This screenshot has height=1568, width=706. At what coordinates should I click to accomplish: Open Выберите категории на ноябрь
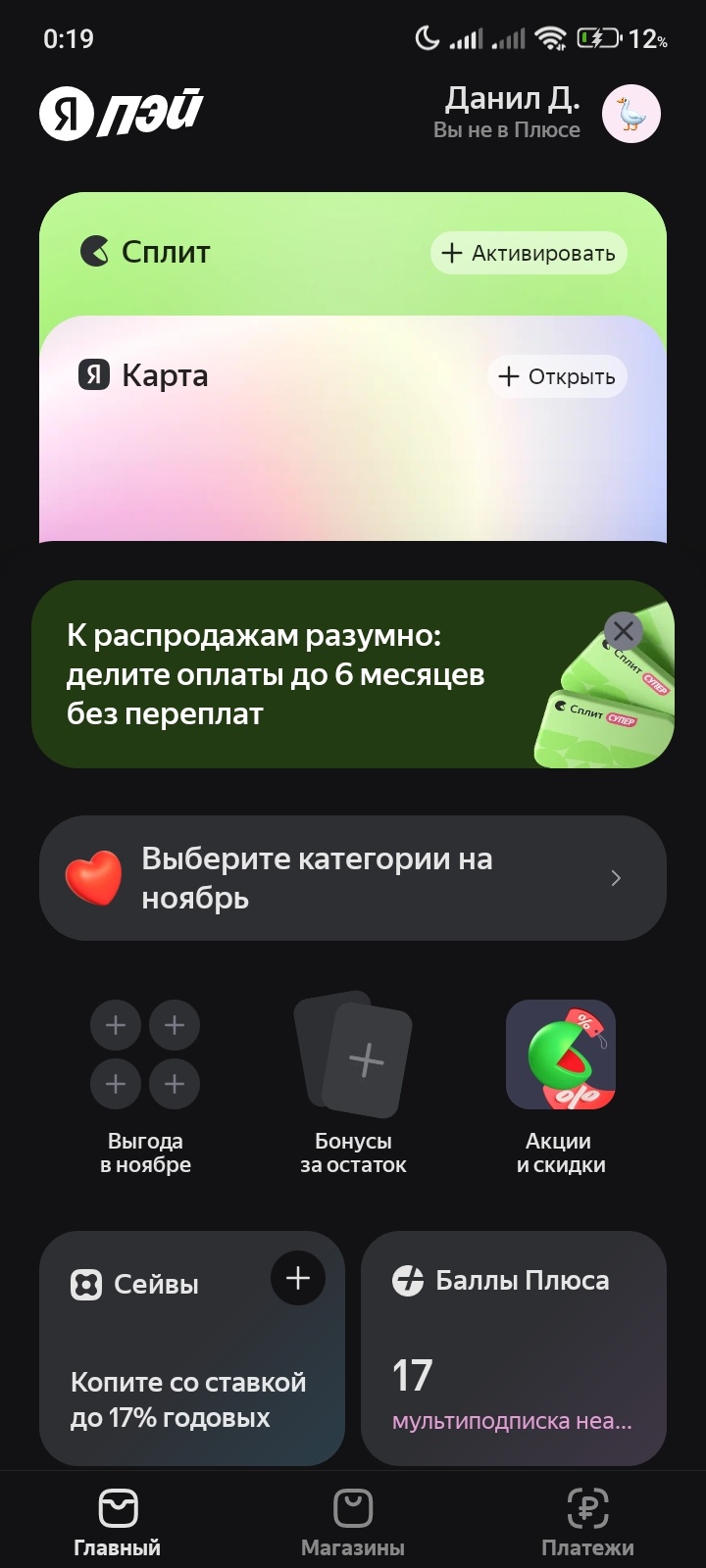352,878
